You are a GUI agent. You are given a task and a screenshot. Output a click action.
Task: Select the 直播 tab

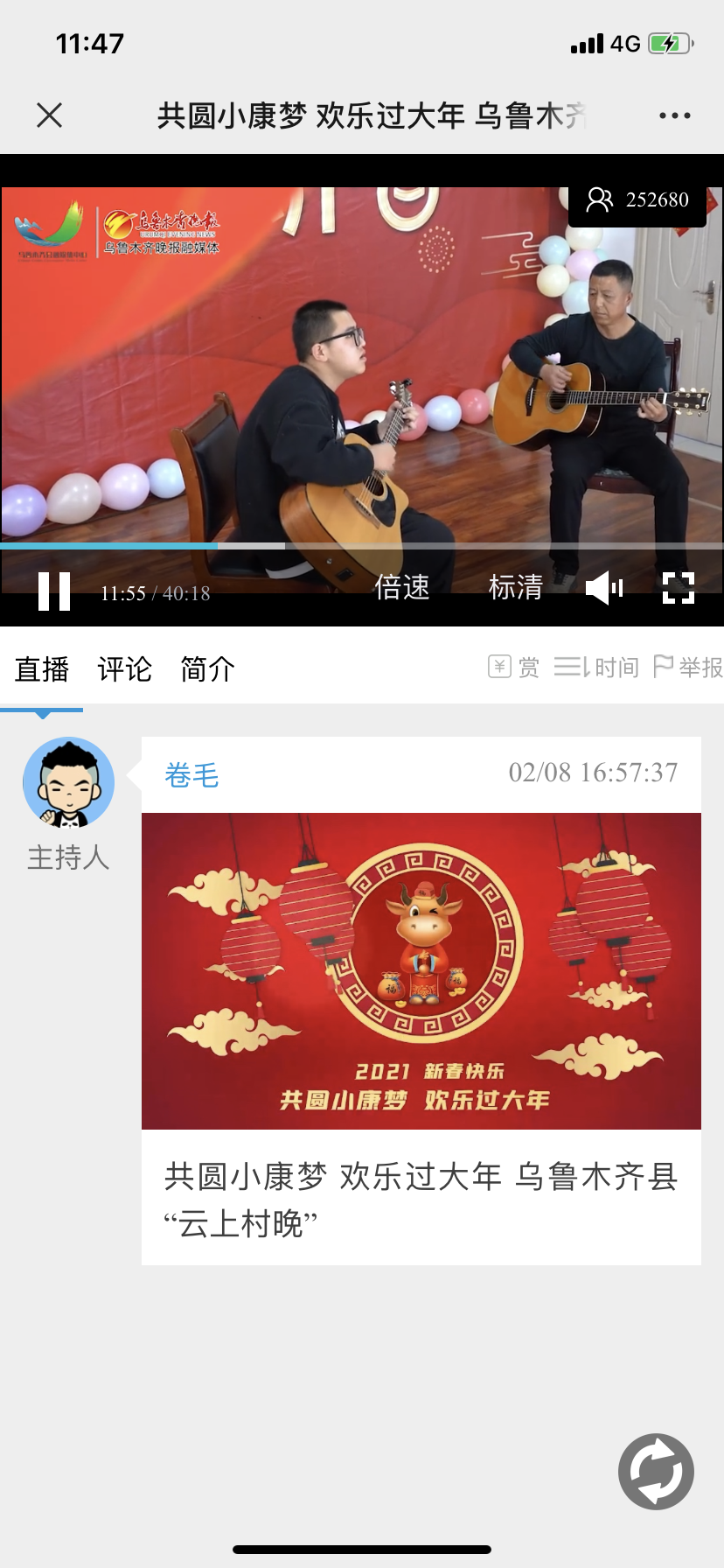(42, 669)
